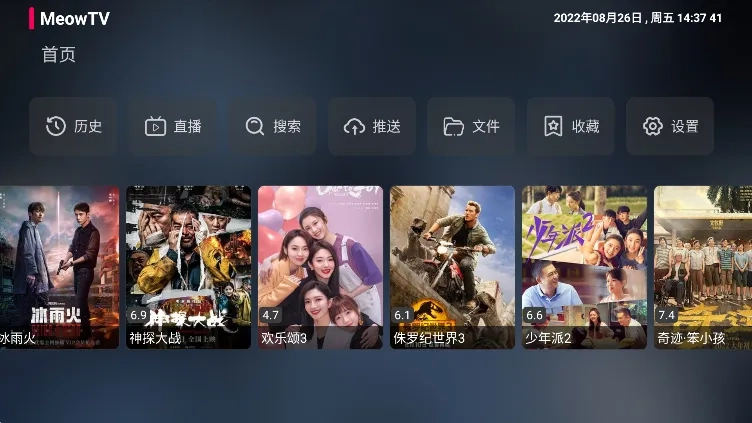Viewport: 752px width, 423px height.
Task: Open 设置 settings
Action: pyautogui.click(x=670, y=126)
